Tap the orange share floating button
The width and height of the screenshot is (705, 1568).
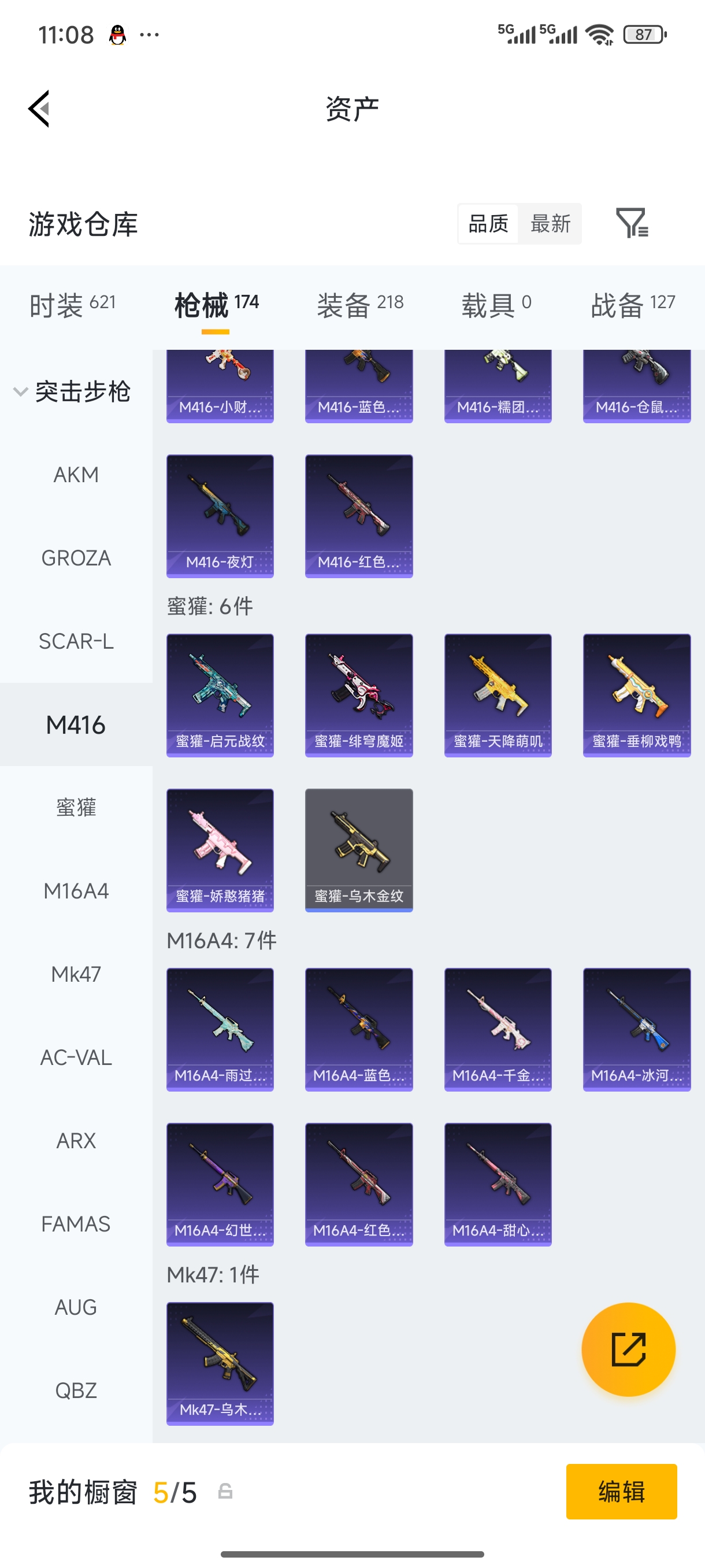point(628,1349)
